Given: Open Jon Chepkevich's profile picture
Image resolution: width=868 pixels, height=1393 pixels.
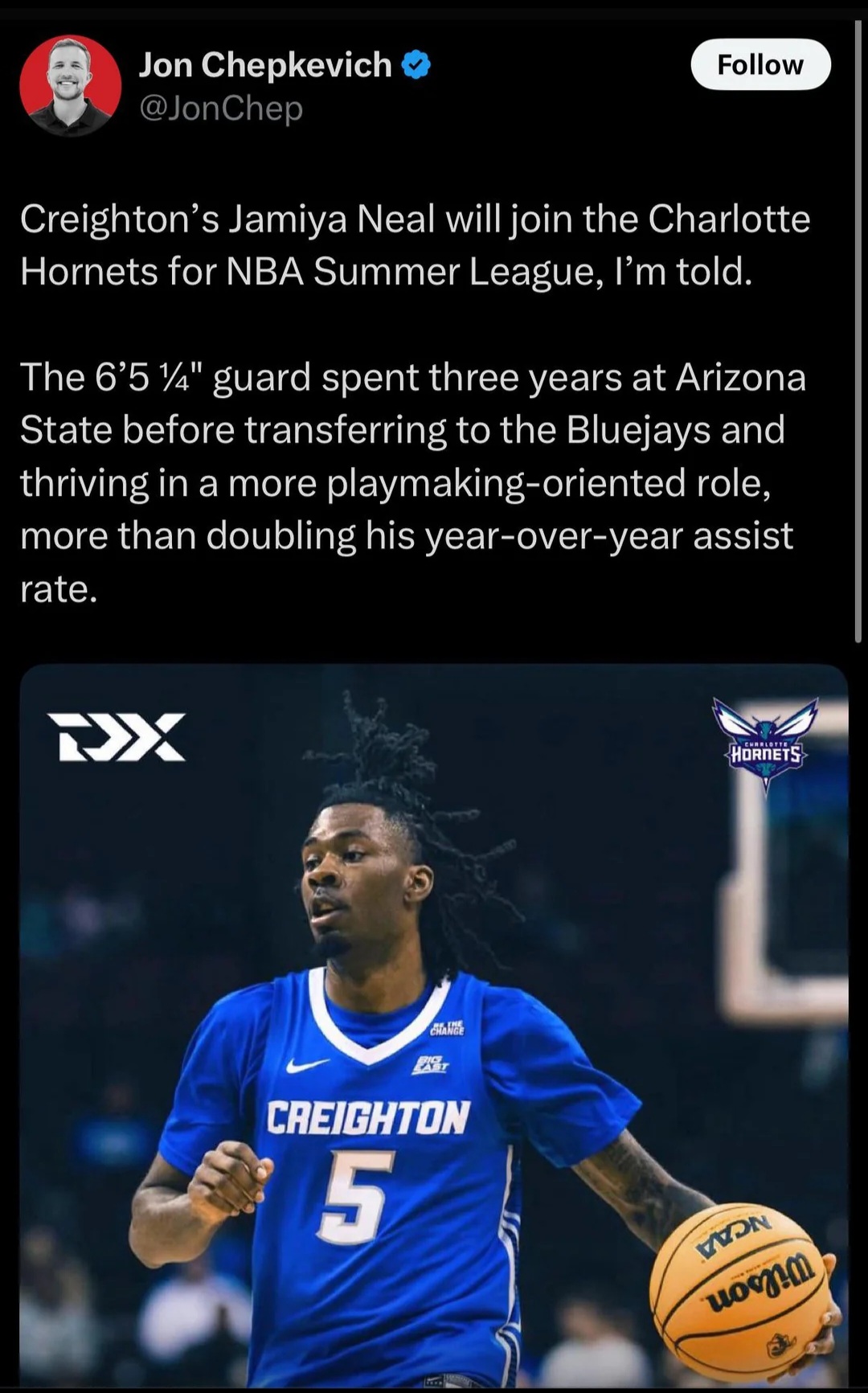Looking at the screenshot, I should pos(70,84).
